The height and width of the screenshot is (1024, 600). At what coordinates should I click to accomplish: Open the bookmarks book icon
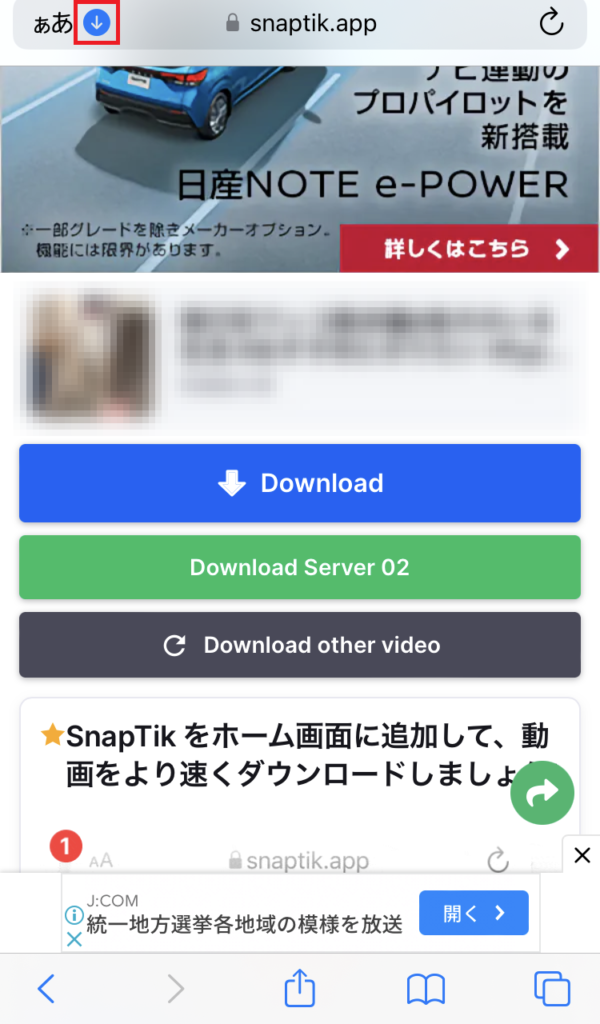tap(426, 989)
